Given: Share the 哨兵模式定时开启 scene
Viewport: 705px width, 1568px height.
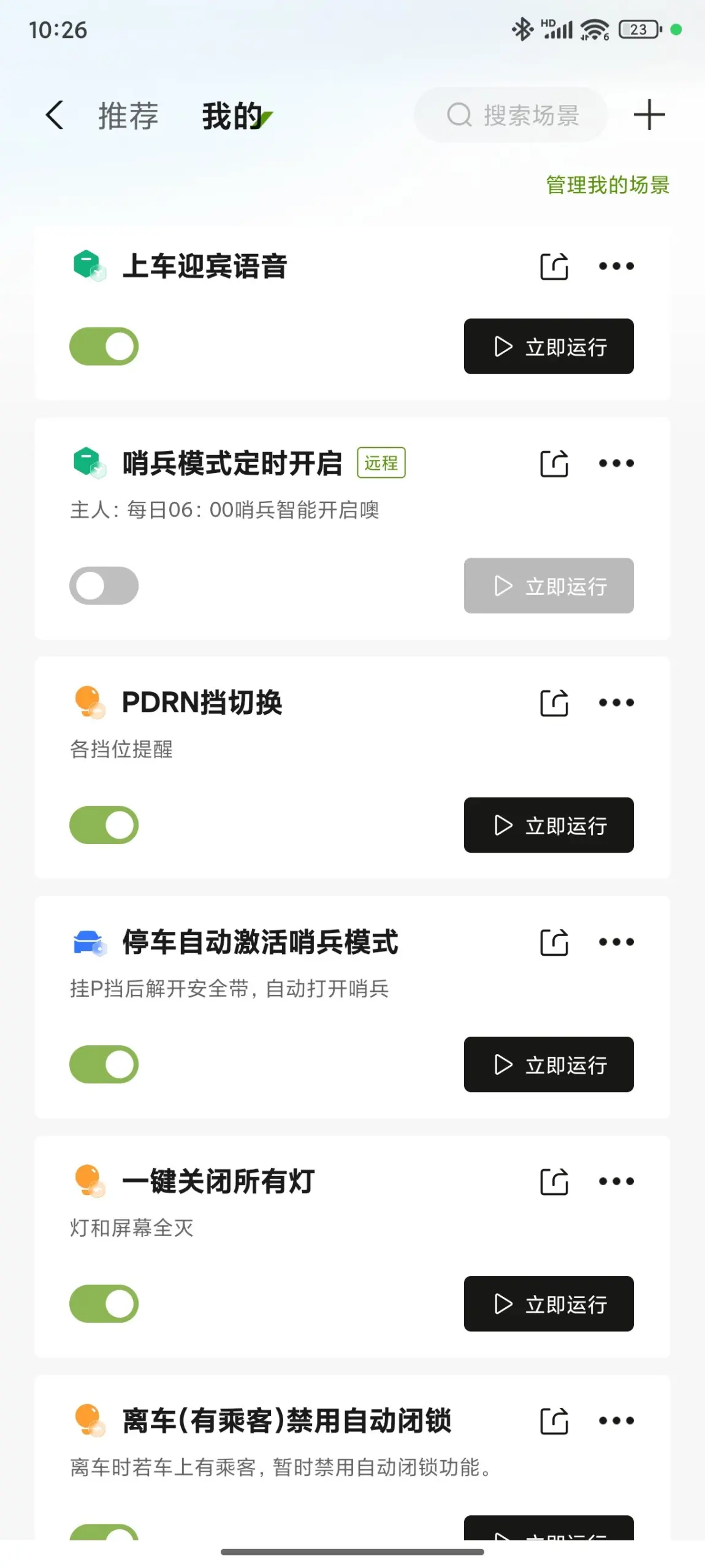Looking at the screenshot, I should (x=554, y=463).
